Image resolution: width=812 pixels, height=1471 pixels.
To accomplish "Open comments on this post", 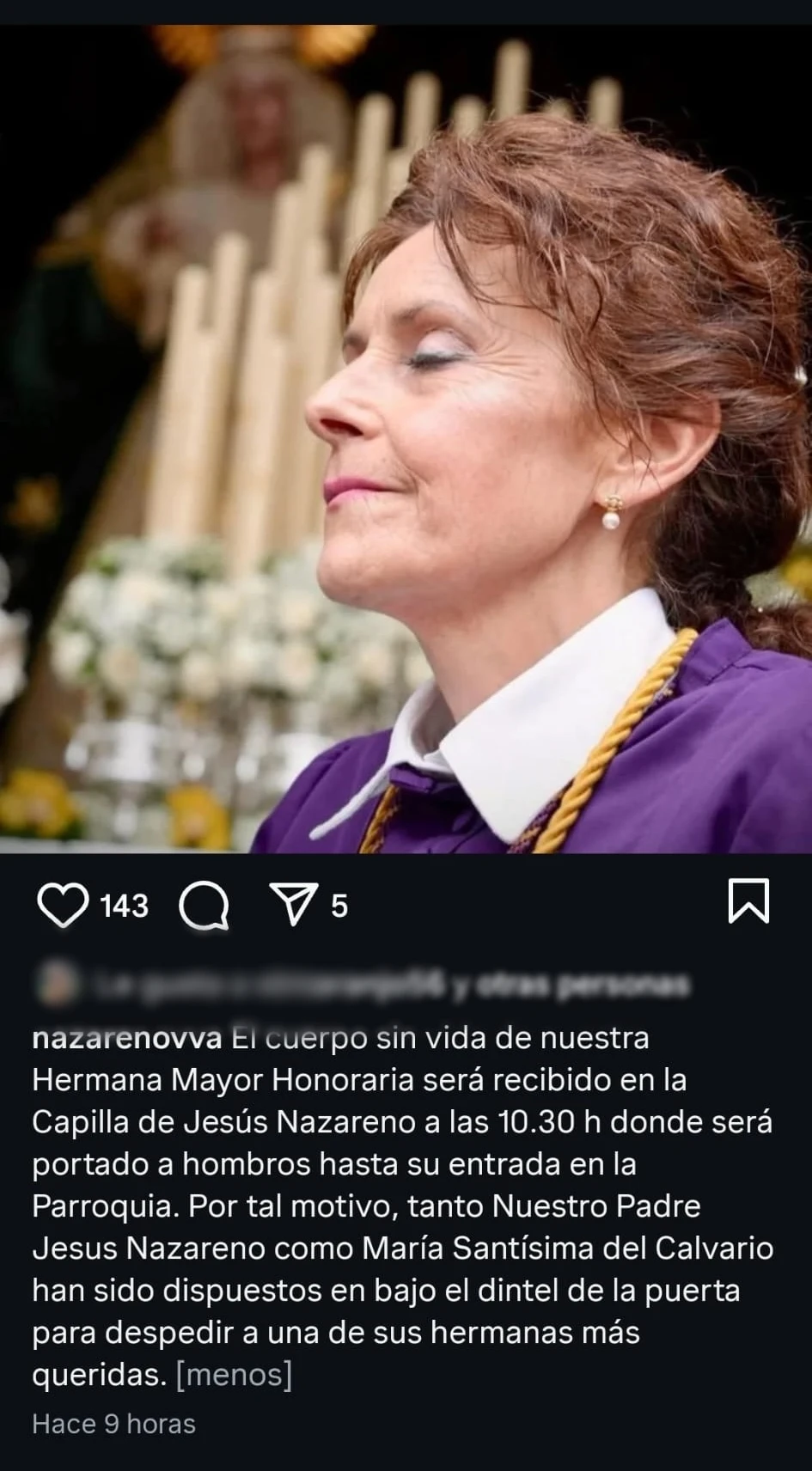I will (x=204, y=906).
